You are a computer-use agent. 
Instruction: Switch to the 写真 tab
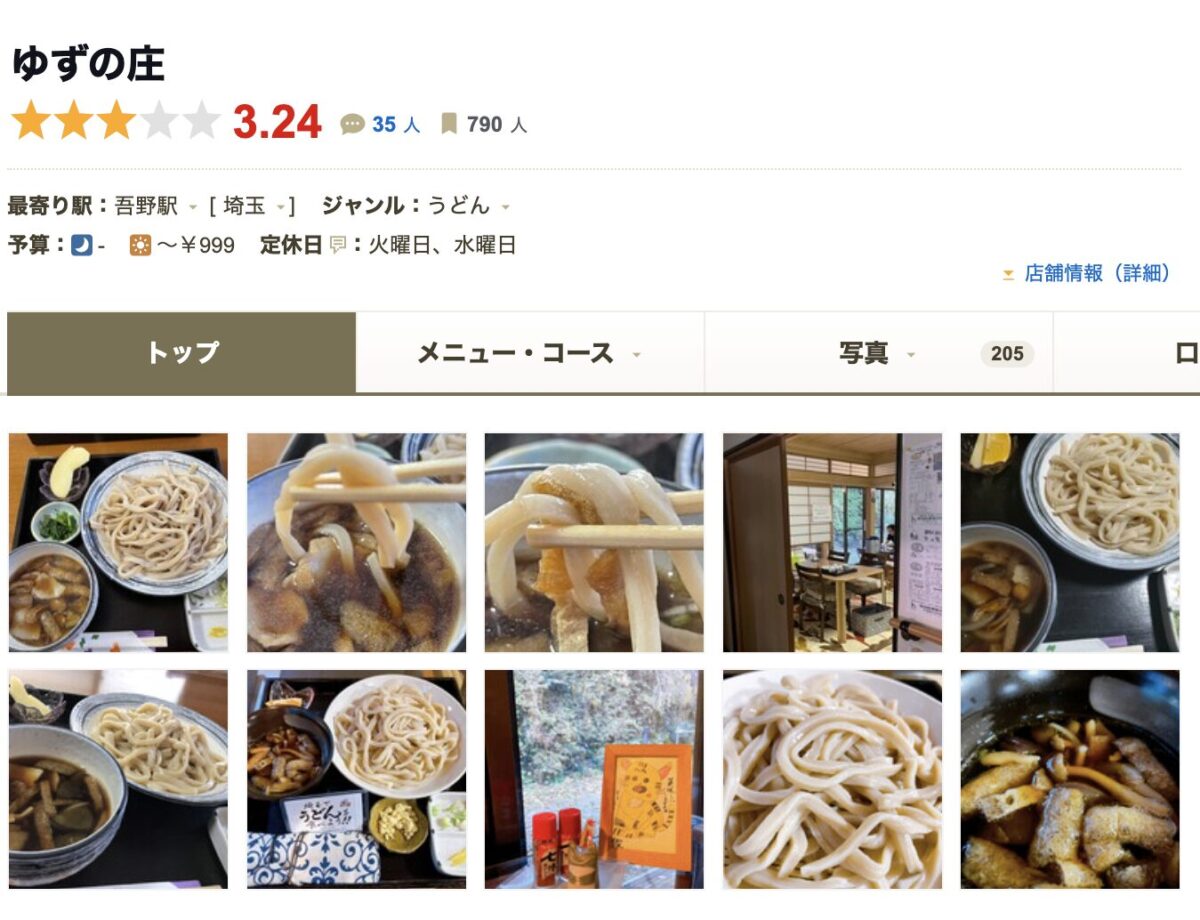pyautogui.click(x=877, y=353)
